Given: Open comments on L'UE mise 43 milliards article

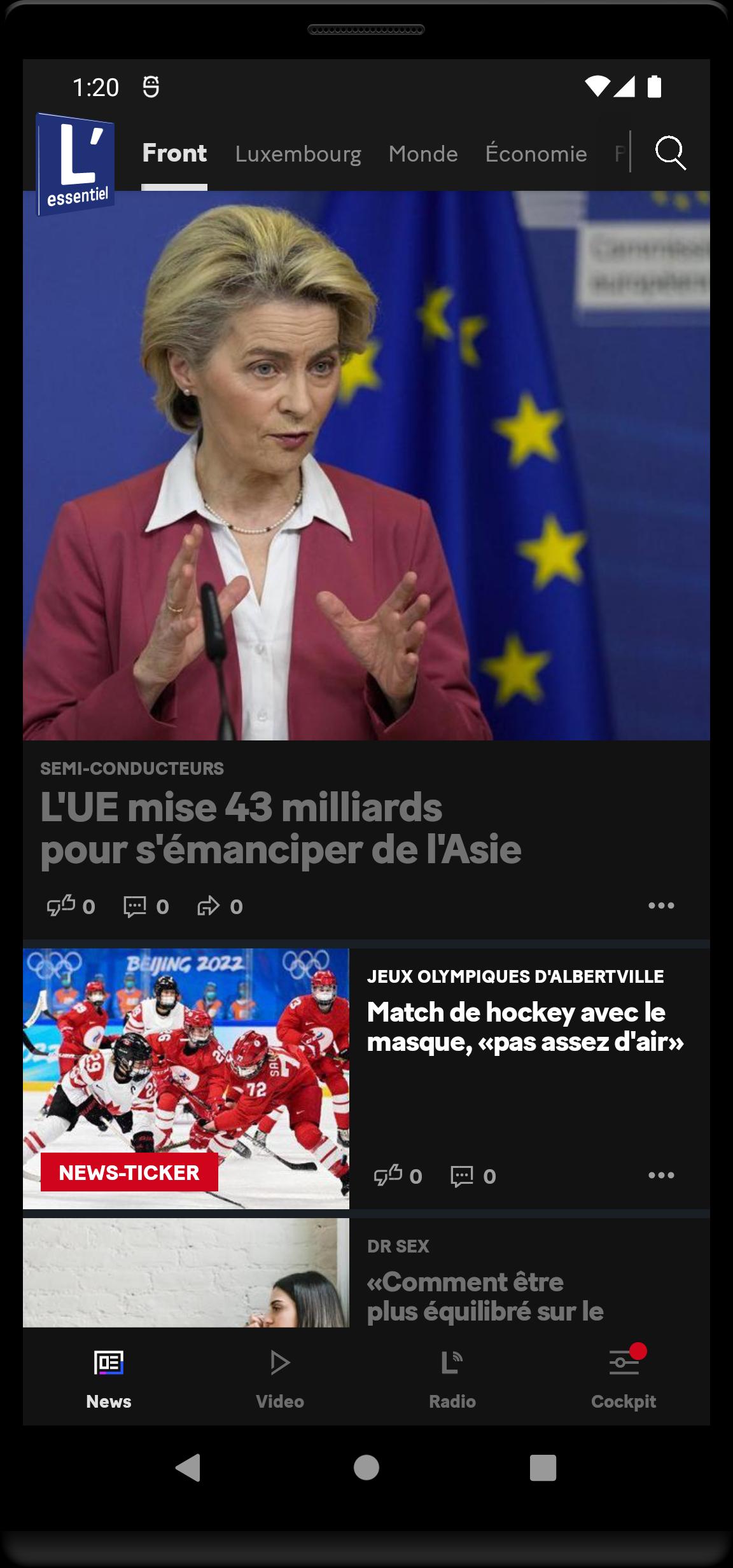Looking at the screenshot, I should pyautogui.click(x=135, y=906).
